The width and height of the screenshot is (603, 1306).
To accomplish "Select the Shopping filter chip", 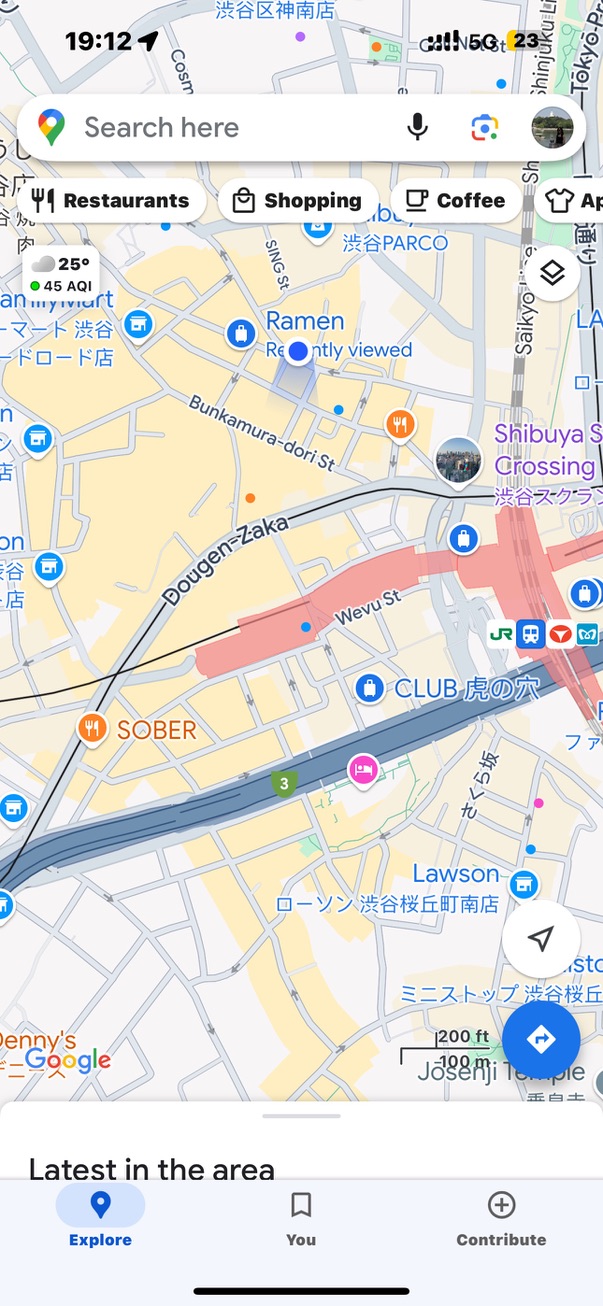I will (298, 201).
